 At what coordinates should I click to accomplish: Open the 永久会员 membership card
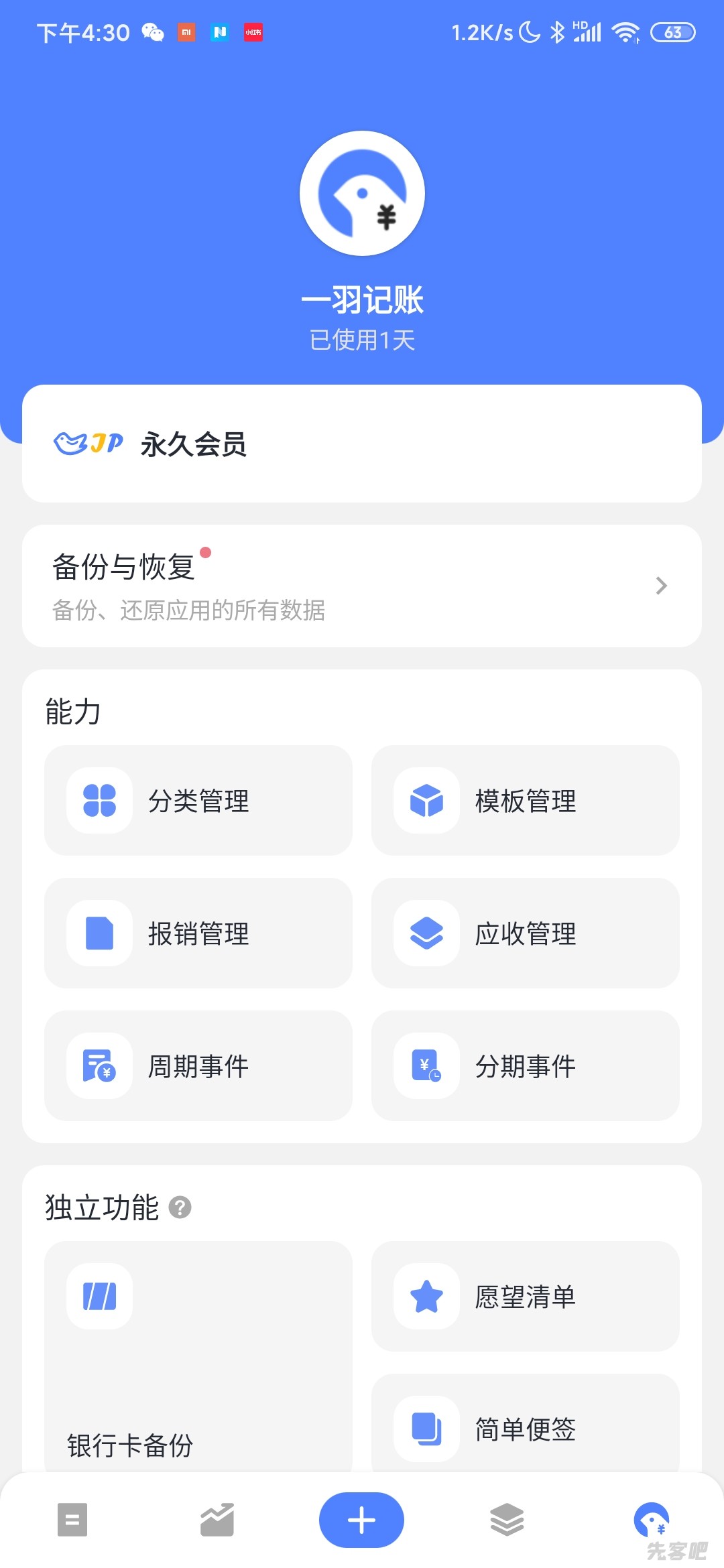point(362,444)
